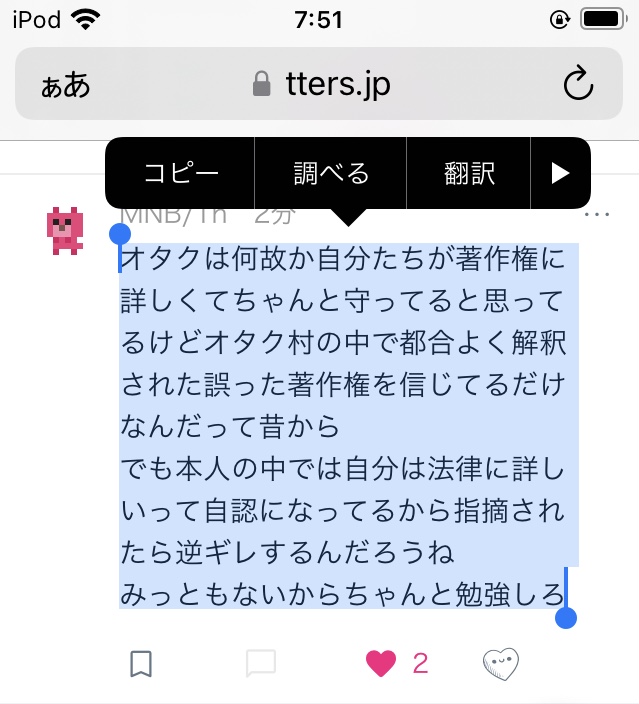Open the poster's pink pixel avatar
Screen dimensions: 639x704
point(65,230)
